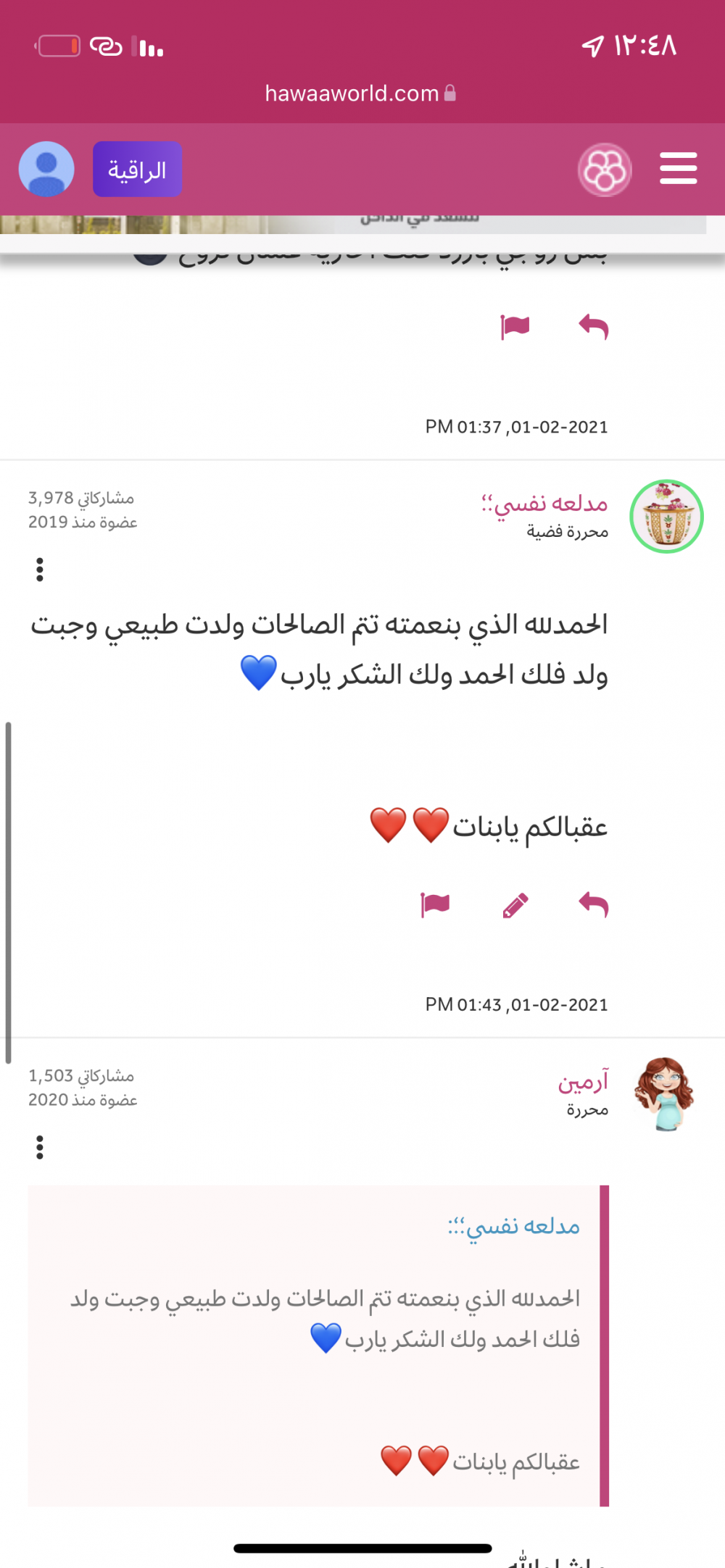Open مدلعه نفسي's basket avatar
Screen dimensions: 725x1568
coord(666,516)
